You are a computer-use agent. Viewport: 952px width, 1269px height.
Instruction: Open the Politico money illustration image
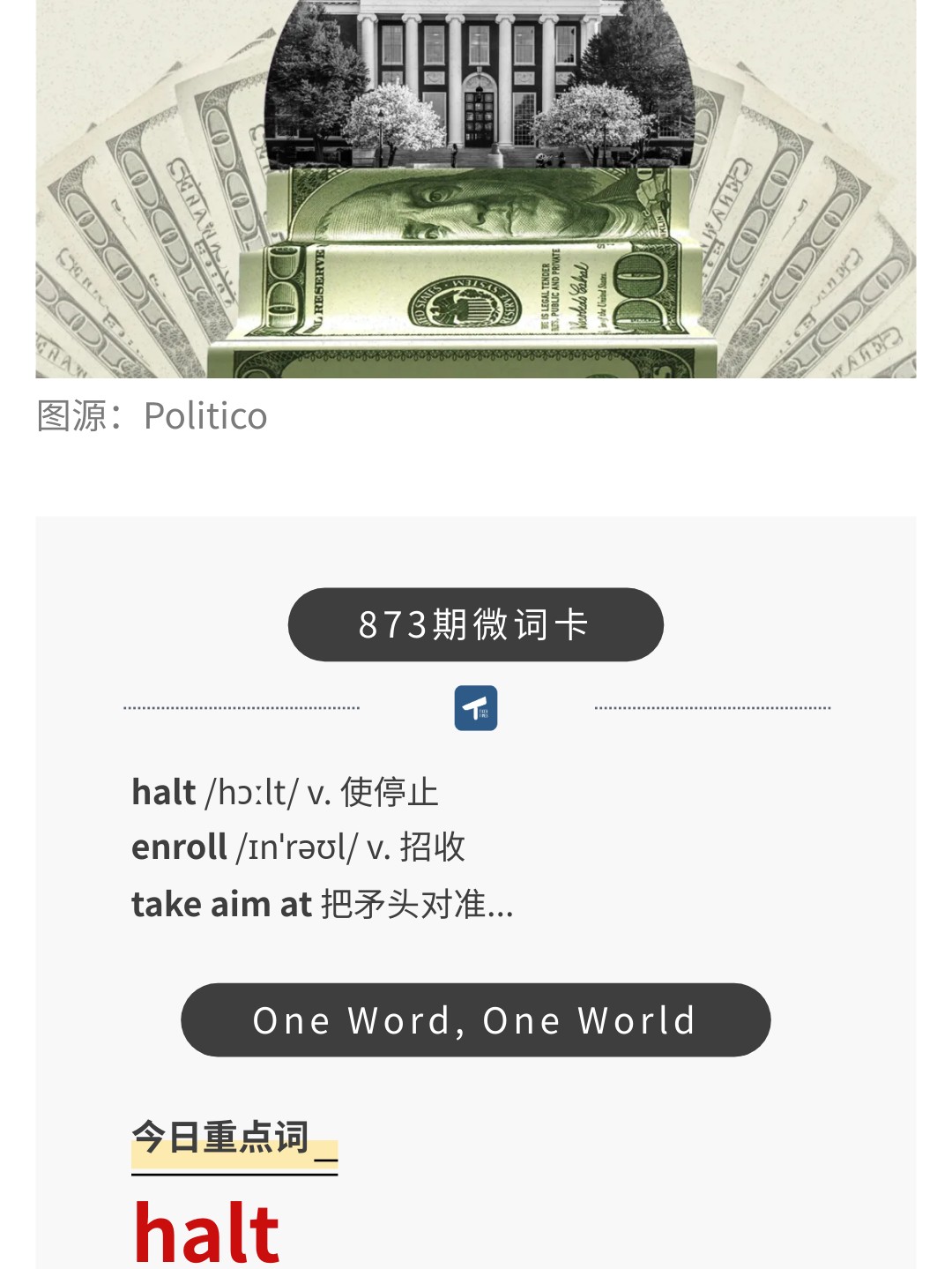click(x=476, y=189)
